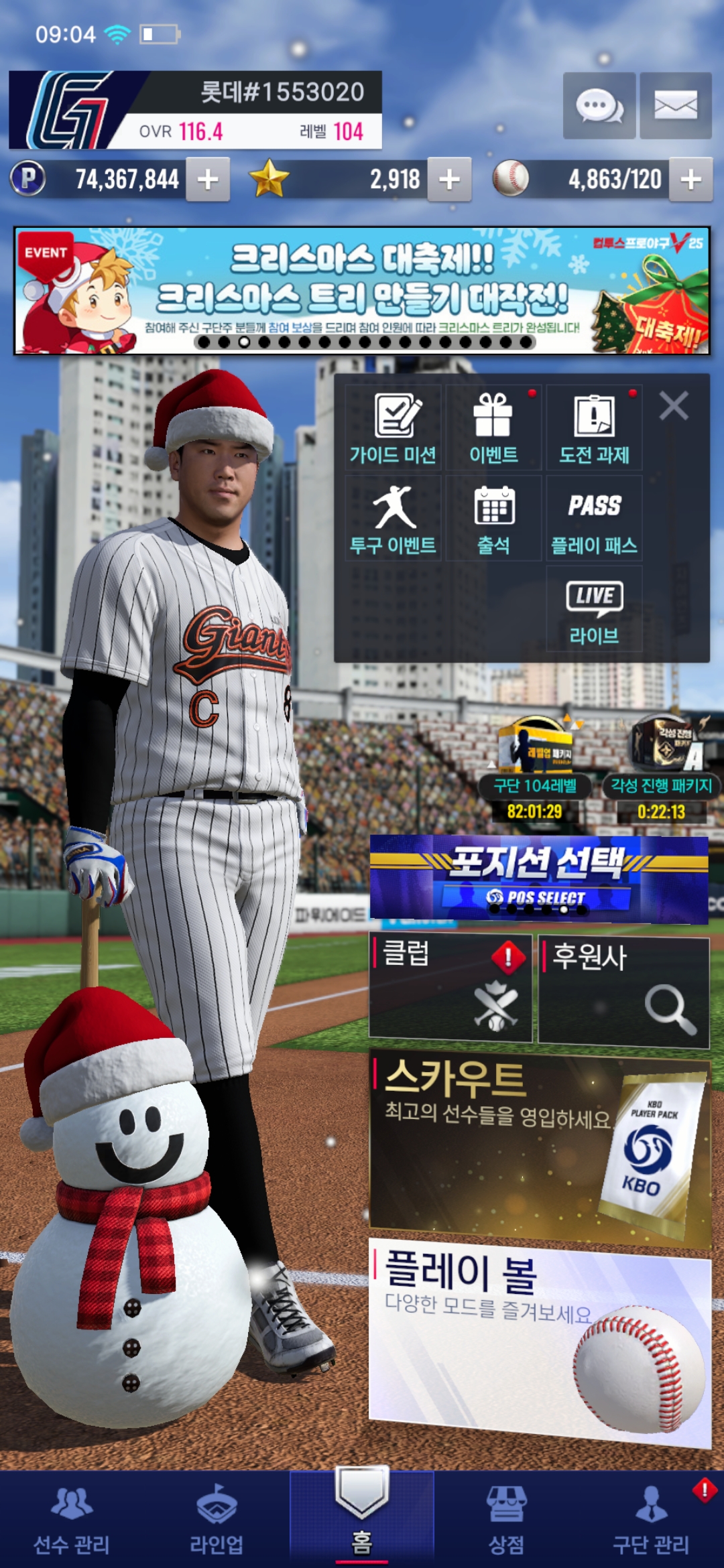Open the 클럽 card

(450, 988)
